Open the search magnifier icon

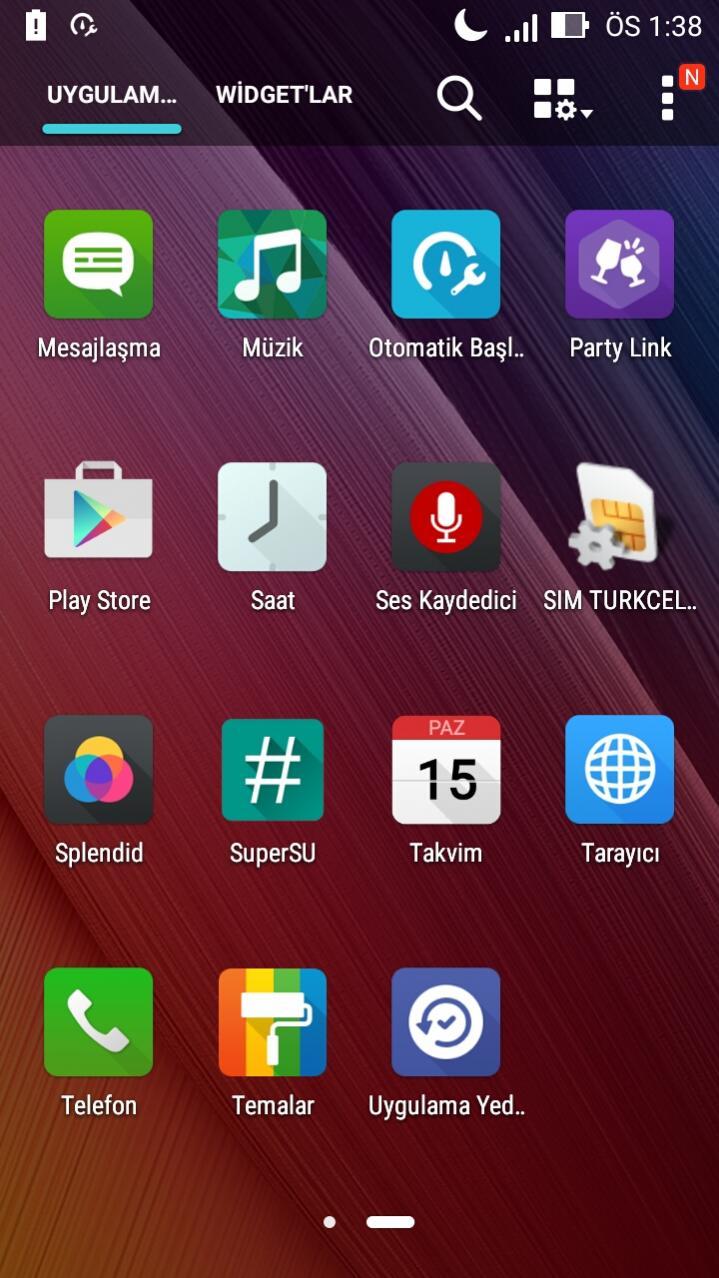[459, 97]
